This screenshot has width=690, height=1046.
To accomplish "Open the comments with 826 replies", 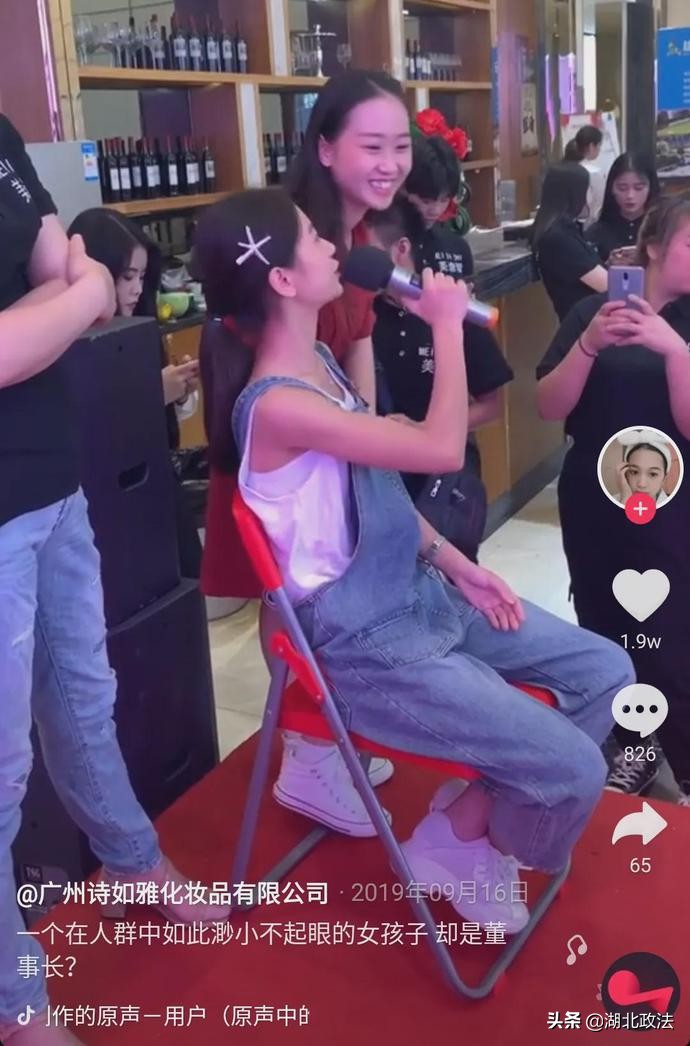I will pos(639,709).
